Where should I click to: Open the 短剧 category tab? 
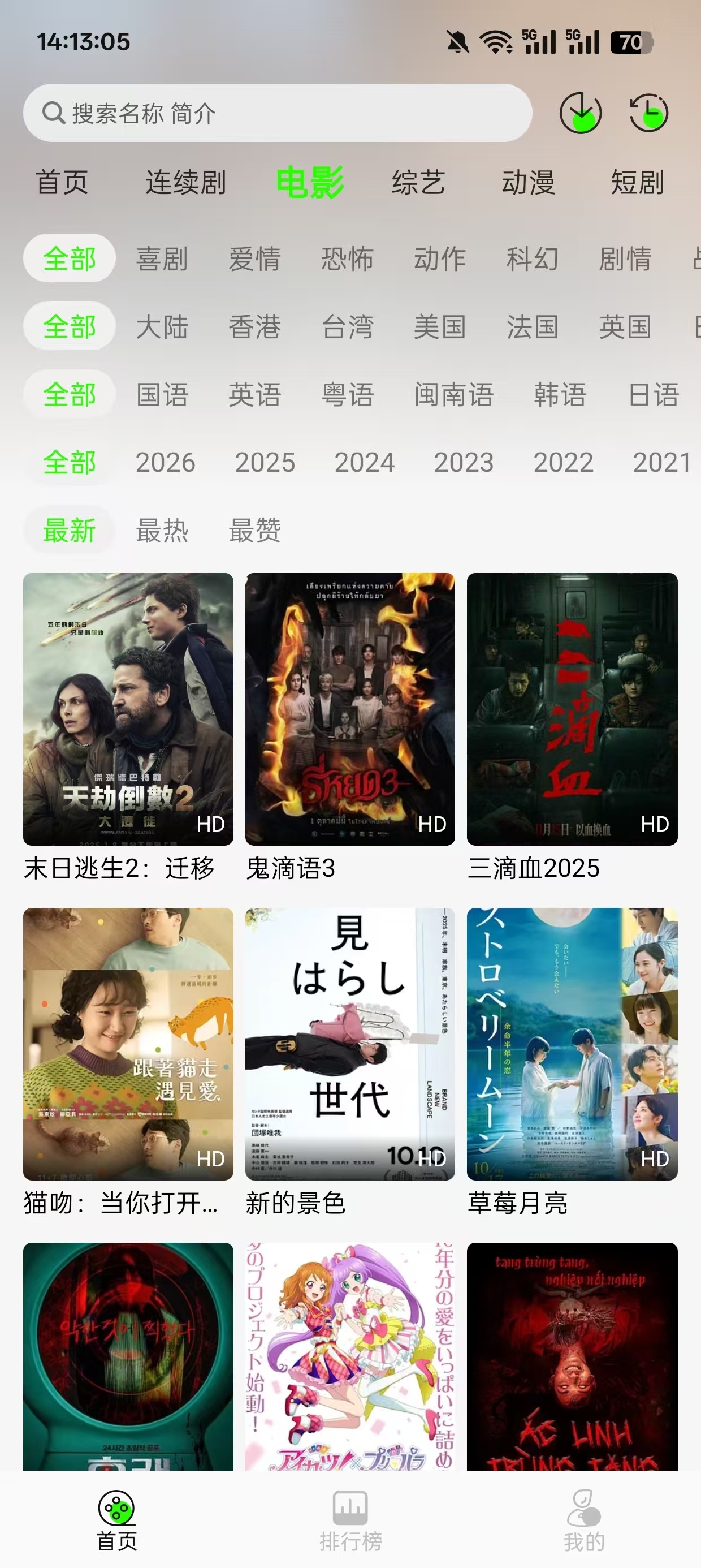tap(637, 182)
